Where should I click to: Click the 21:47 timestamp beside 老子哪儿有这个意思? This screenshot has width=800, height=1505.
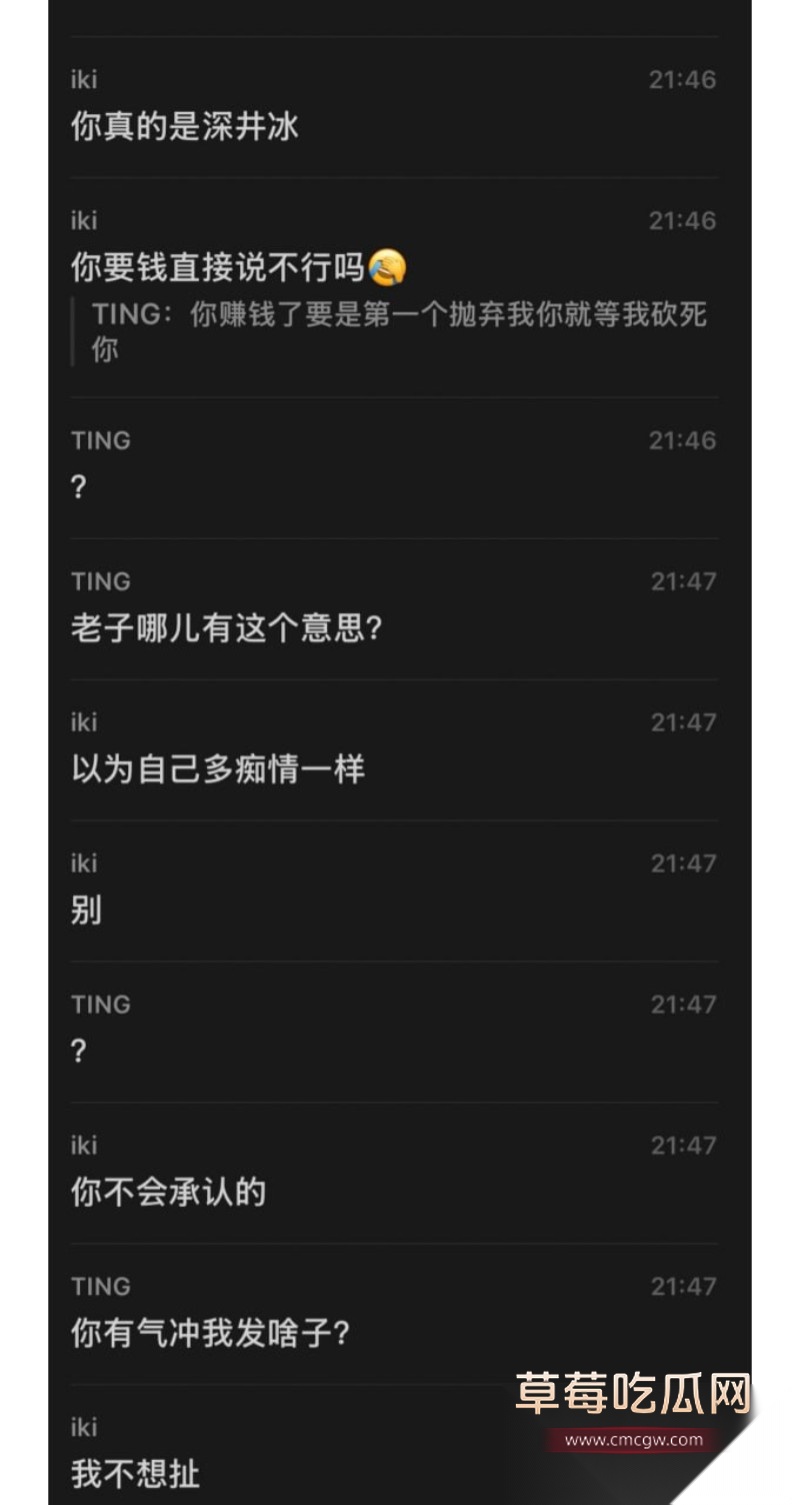[x=684, y=581]
